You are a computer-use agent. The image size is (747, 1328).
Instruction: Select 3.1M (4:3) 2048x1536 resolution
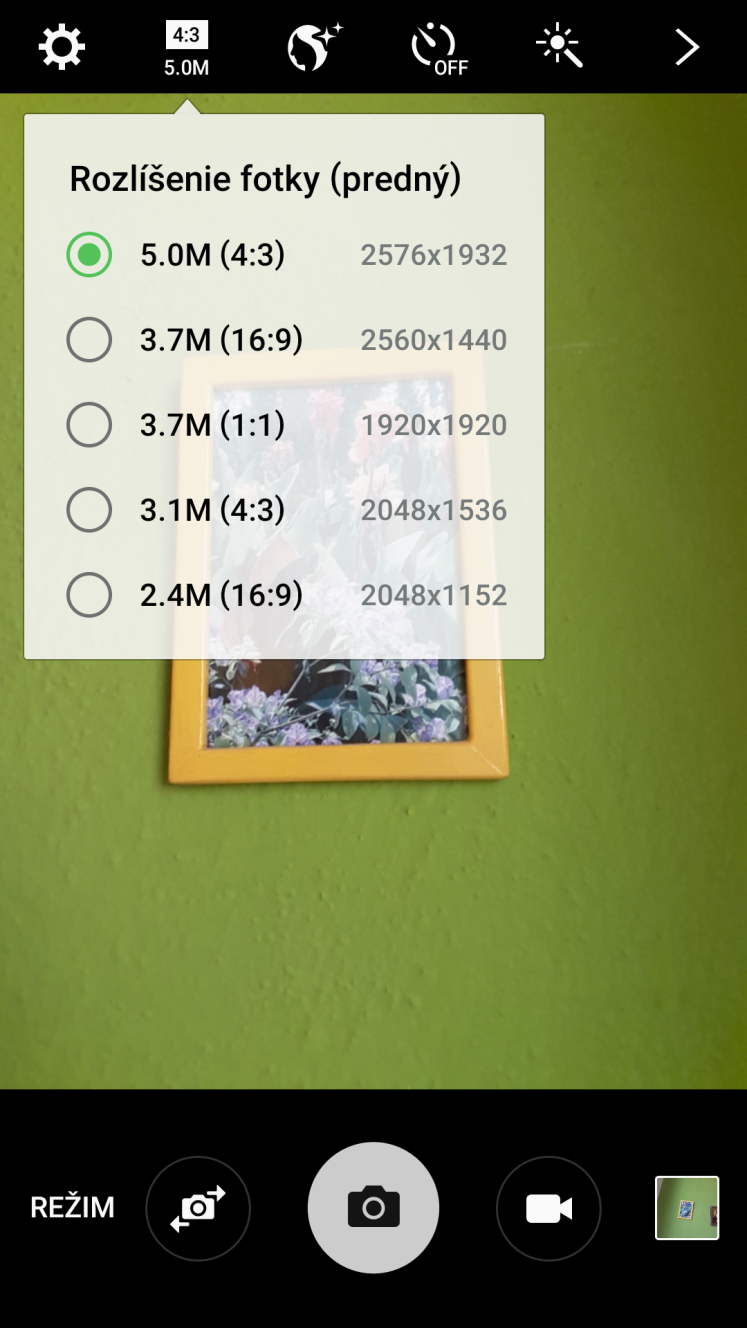[x=285, y=511]
